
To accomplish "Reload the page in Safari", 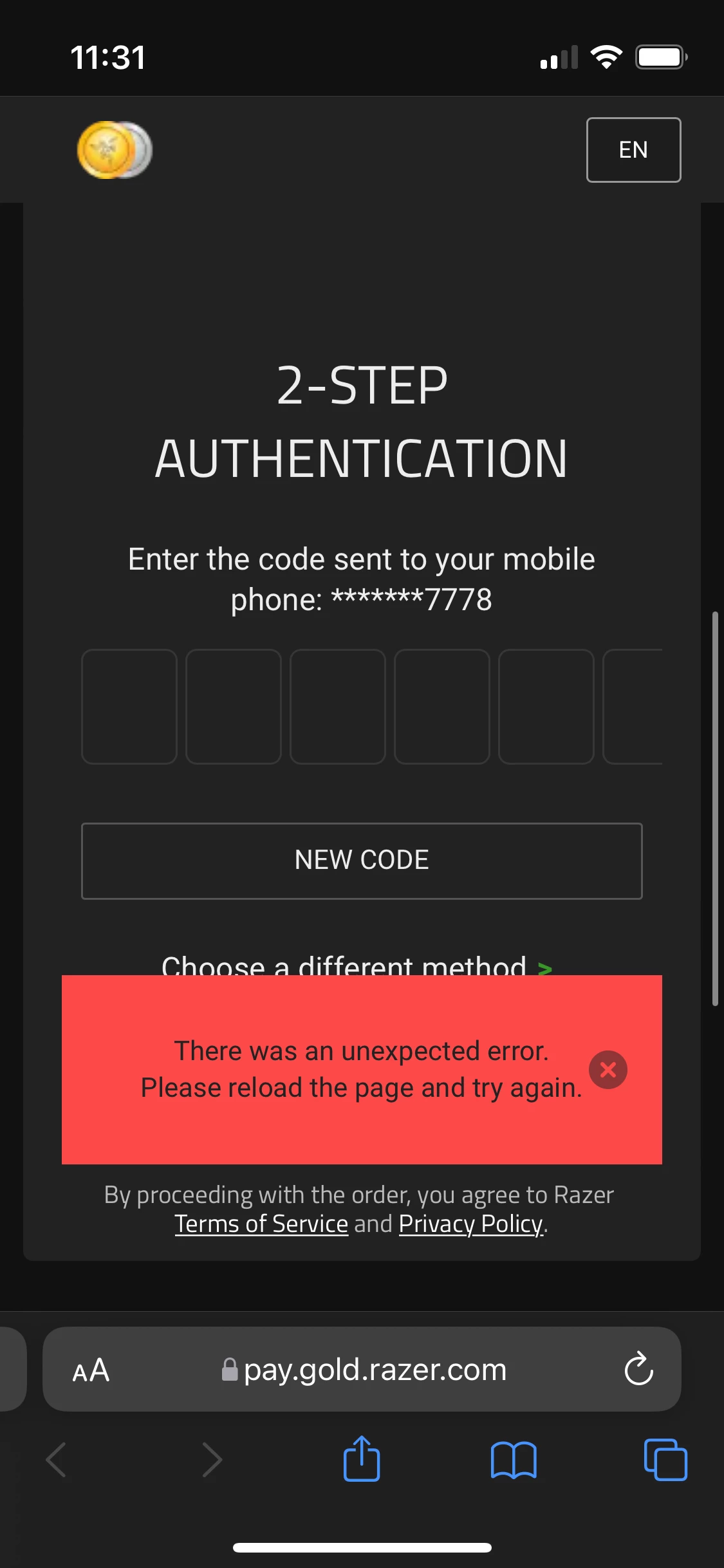I will [638, 1369].
